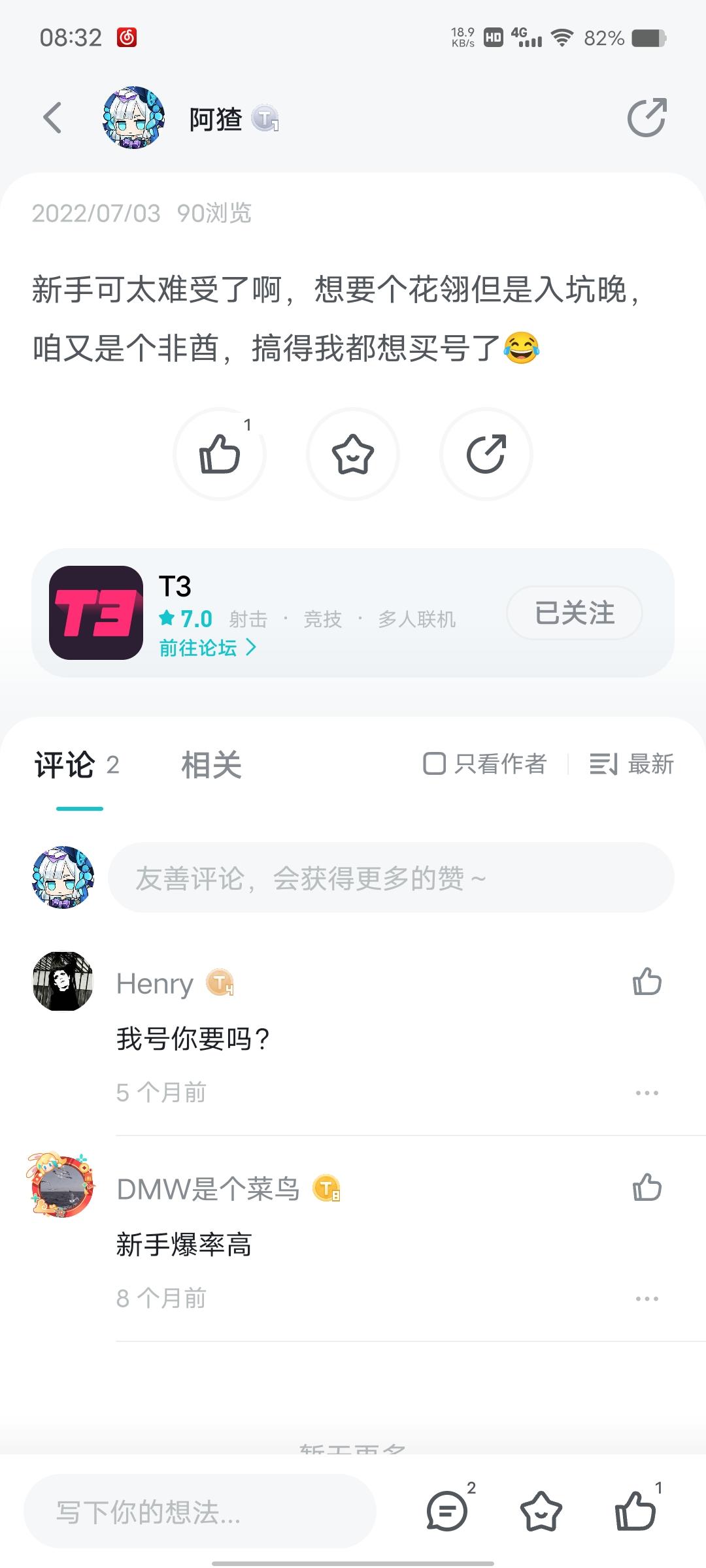
Task: Tap the 写下你的想法 input at bottom
Action: [200, 1512]
